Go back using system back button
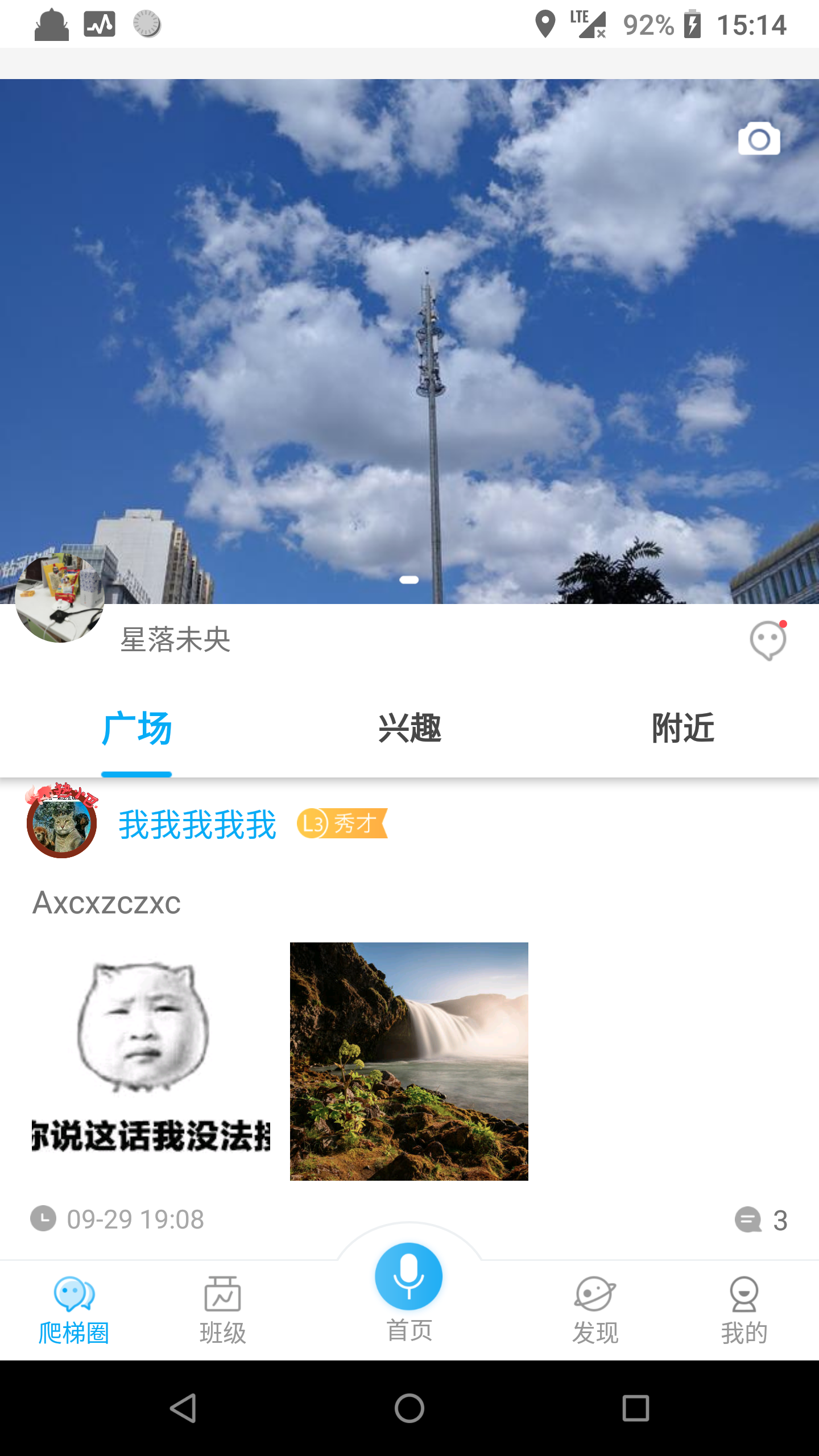The image size is (819, 1456). [x=183, y=1408]
